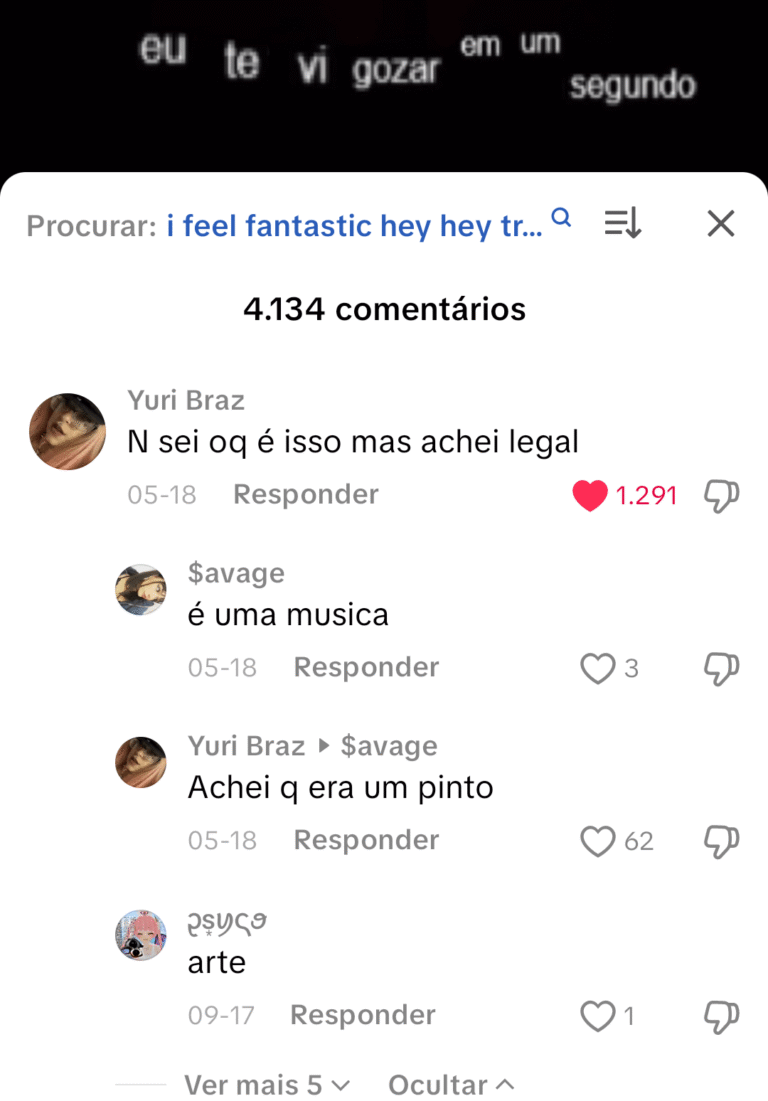Like the 'arte' comment
The image size is (768, 1101).
click(x=598, y=1017)
